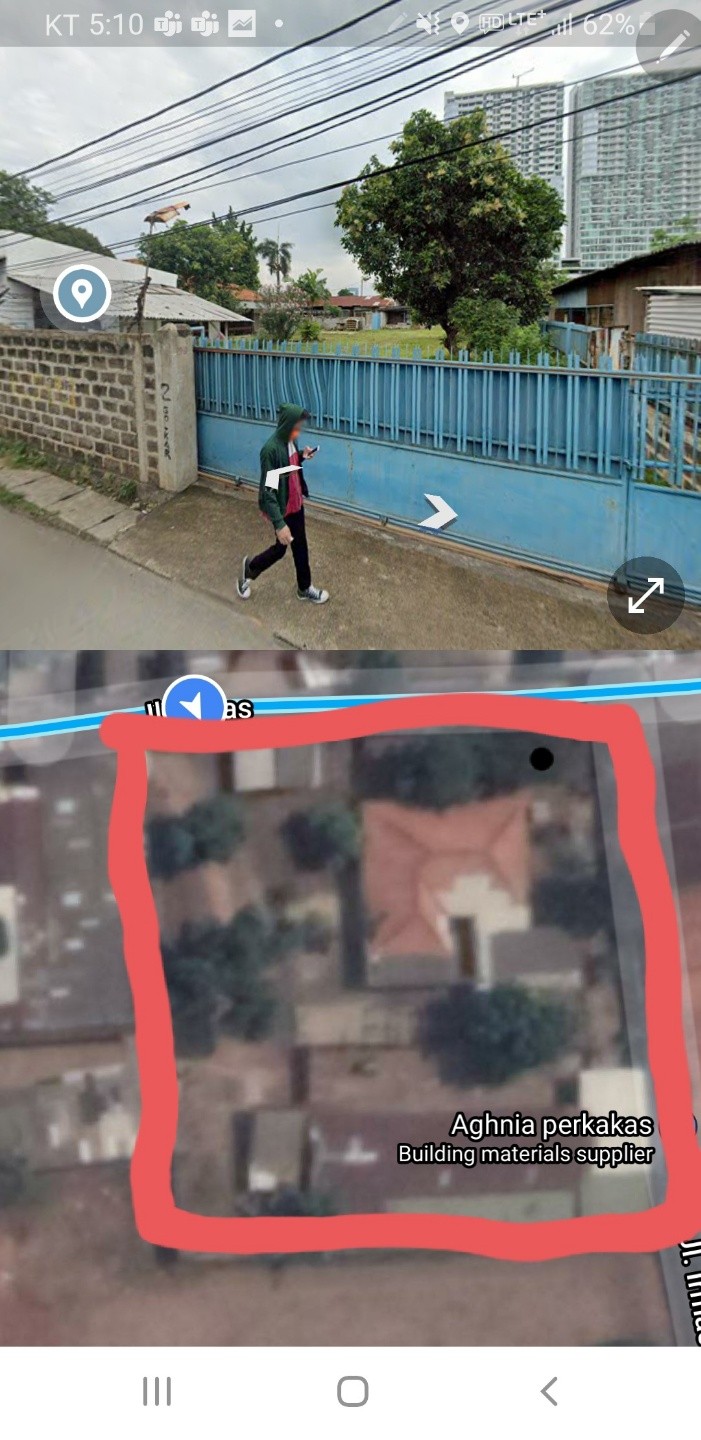
Task: Move back along the street with the left arrow
Action: [x=283, y=477]
